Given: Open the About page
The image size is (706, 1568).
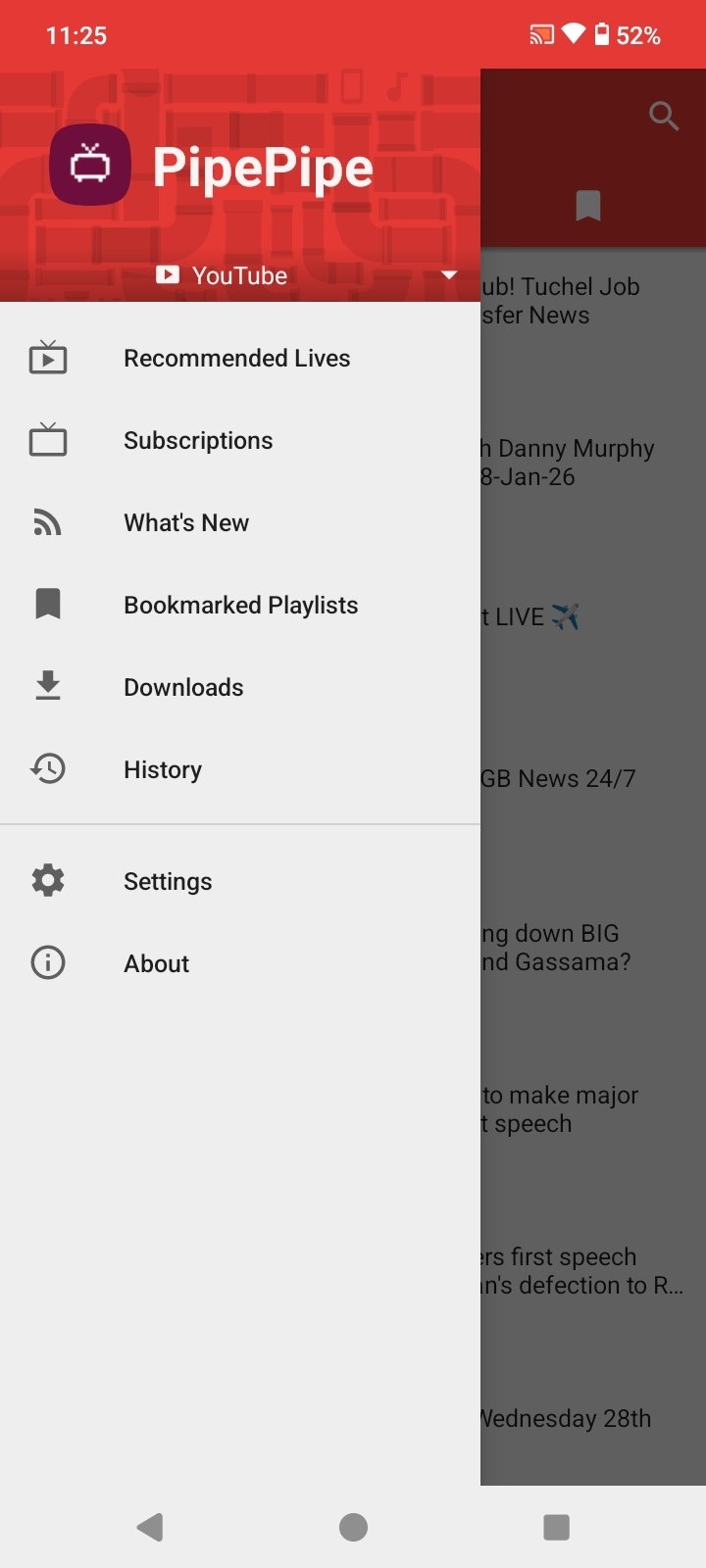Looking at the screenshot, I should [157, 964].
